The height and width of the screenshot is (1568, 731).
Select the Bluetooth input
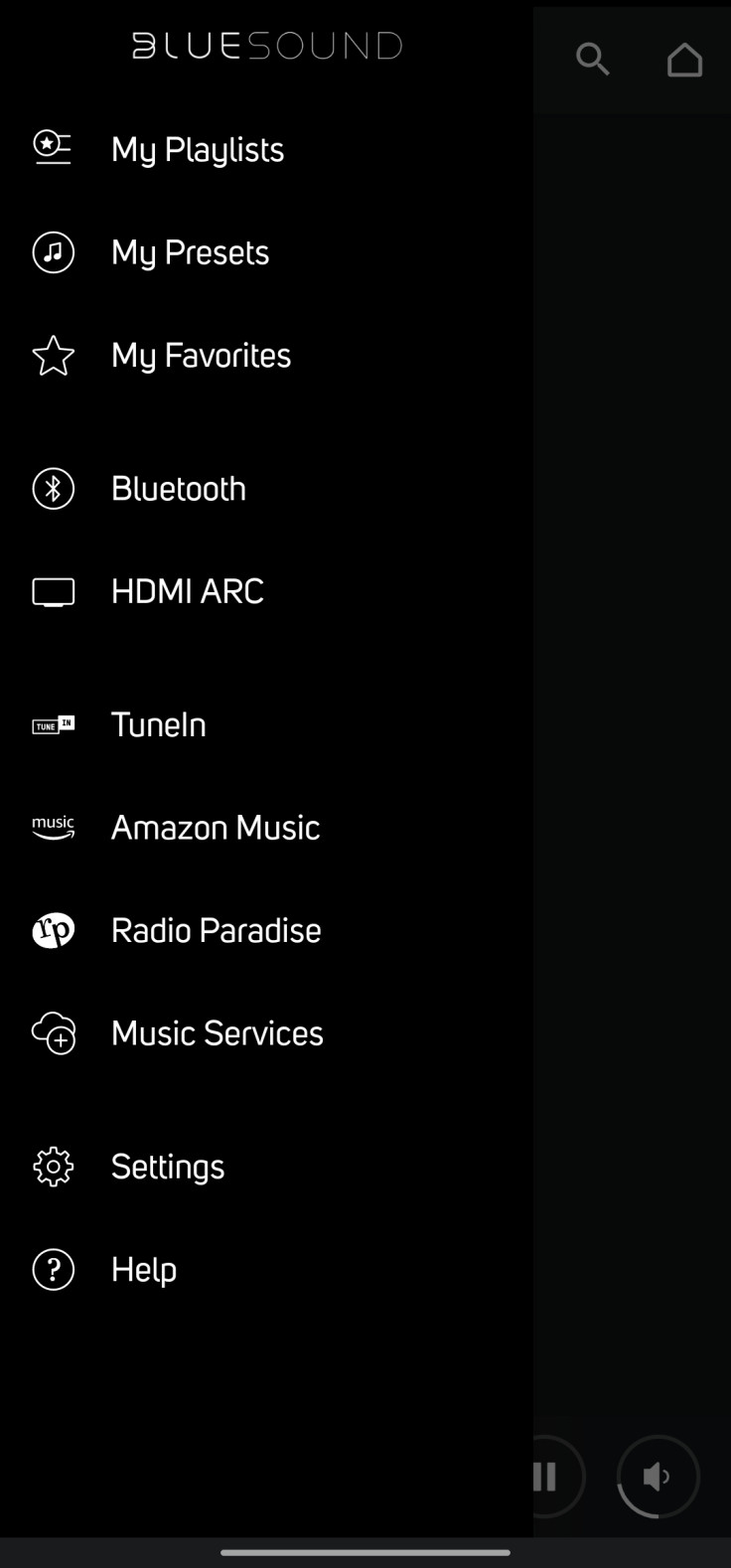[x=178, y=489]
